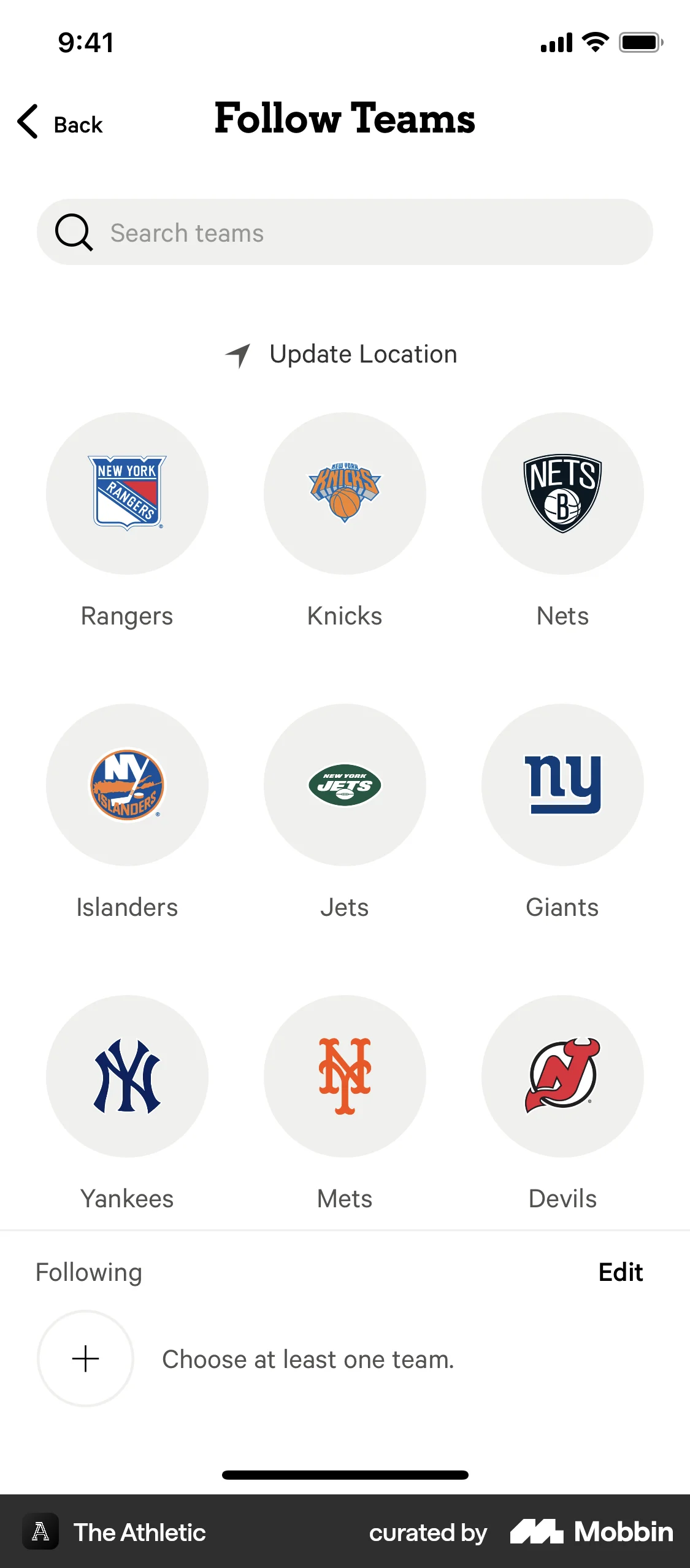Select the Rangers team logo
Image resolution: width=690 pixels, height=1568 pixels.
coord(127,493)
